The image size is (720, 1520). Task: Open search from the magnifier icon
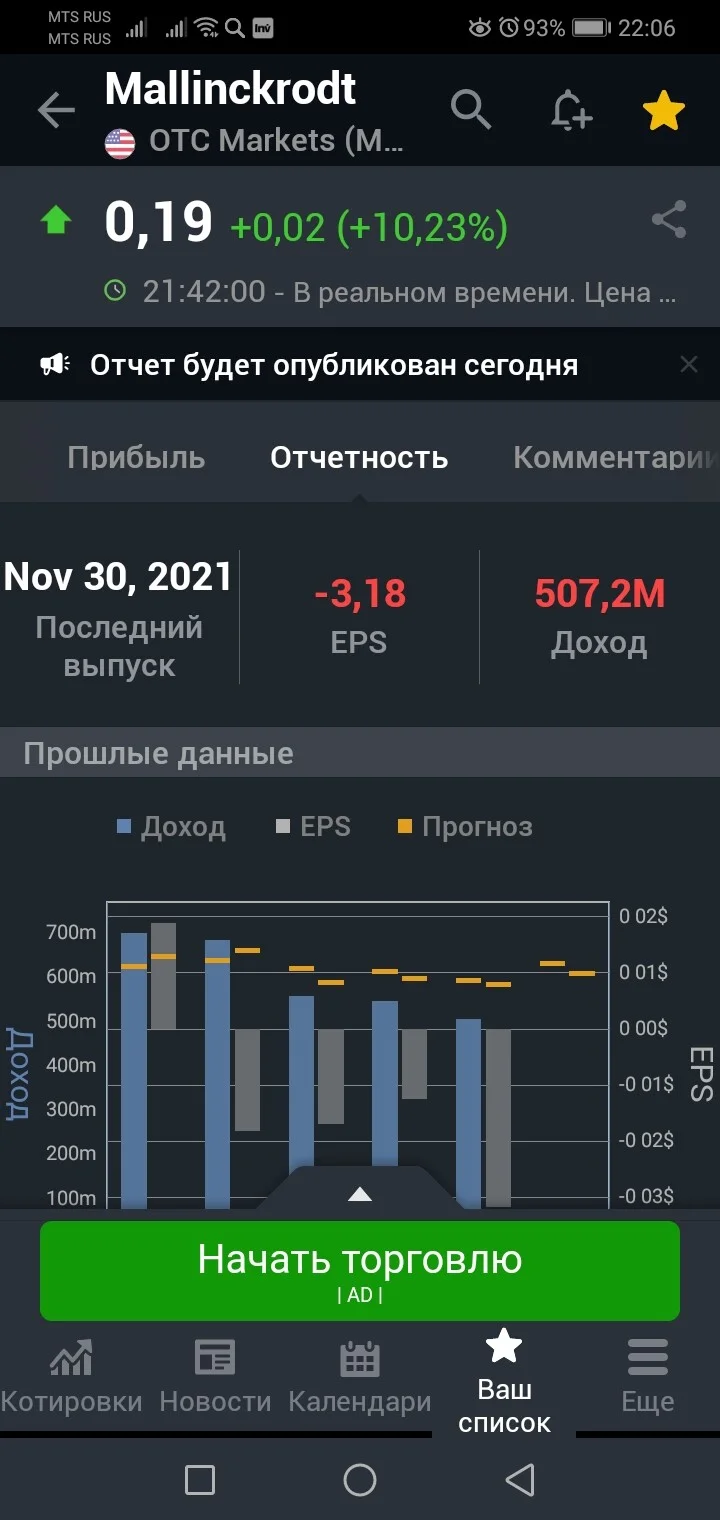(471, 109)
